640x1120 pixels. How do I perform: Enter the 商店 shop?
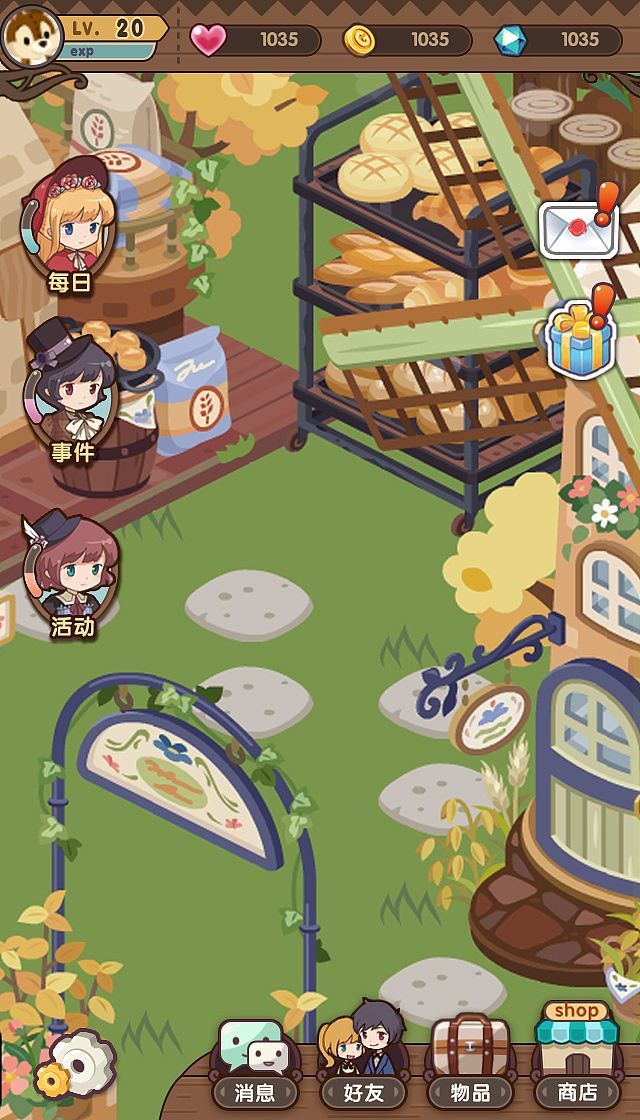pos(578,1058)
